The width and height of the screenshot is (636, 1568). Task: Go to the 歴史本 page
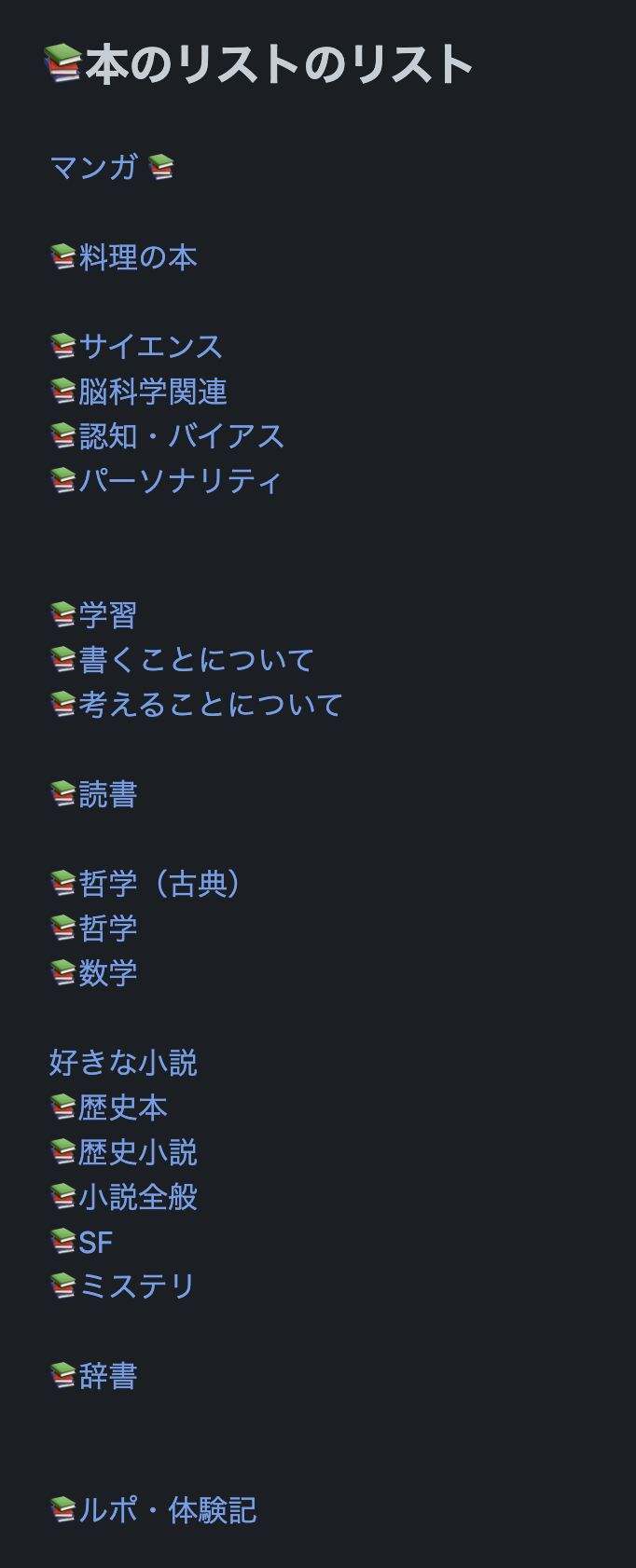122,1107
